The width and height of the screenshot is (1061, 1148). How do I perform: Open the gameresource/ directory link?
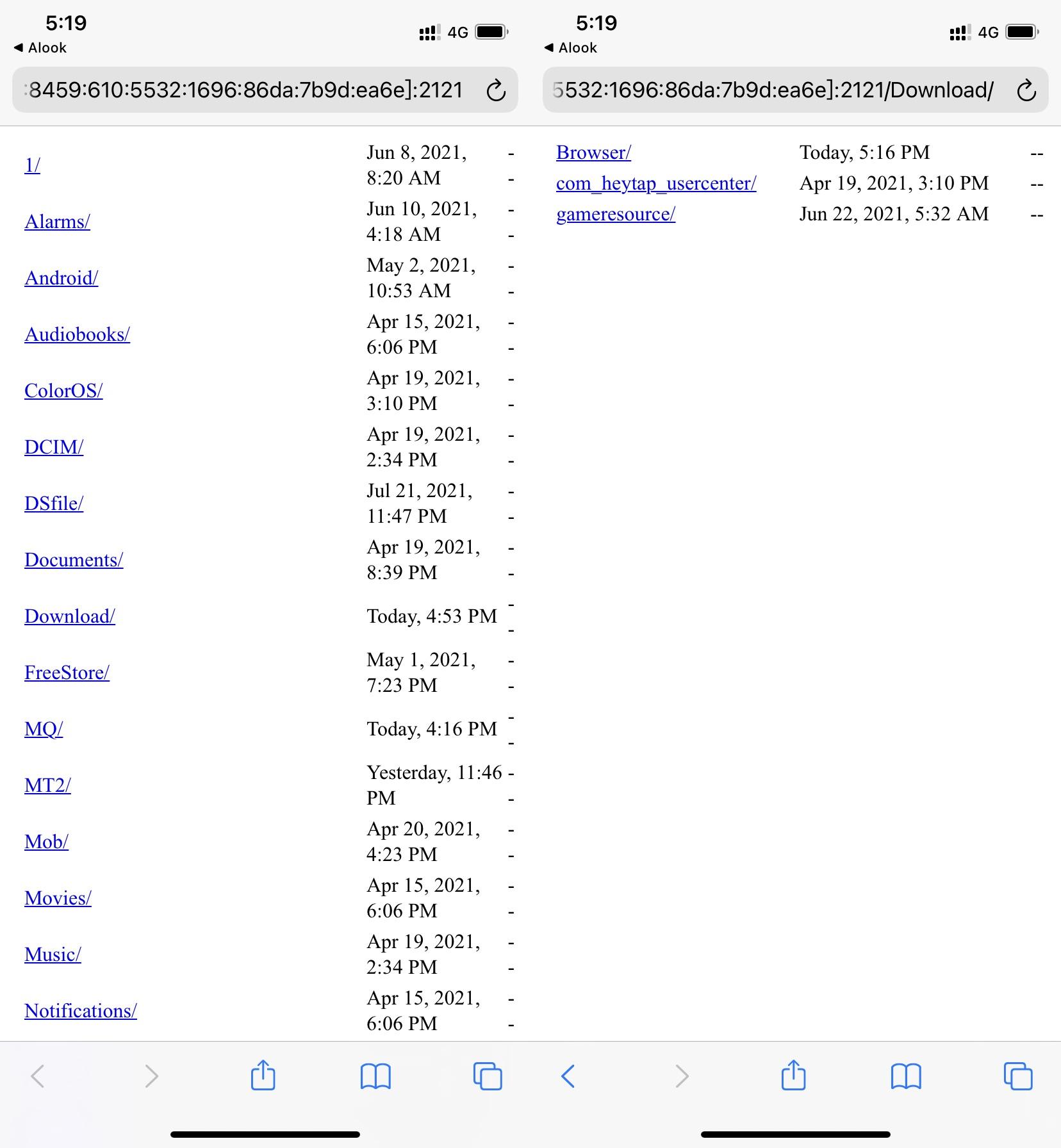(615, 214)
